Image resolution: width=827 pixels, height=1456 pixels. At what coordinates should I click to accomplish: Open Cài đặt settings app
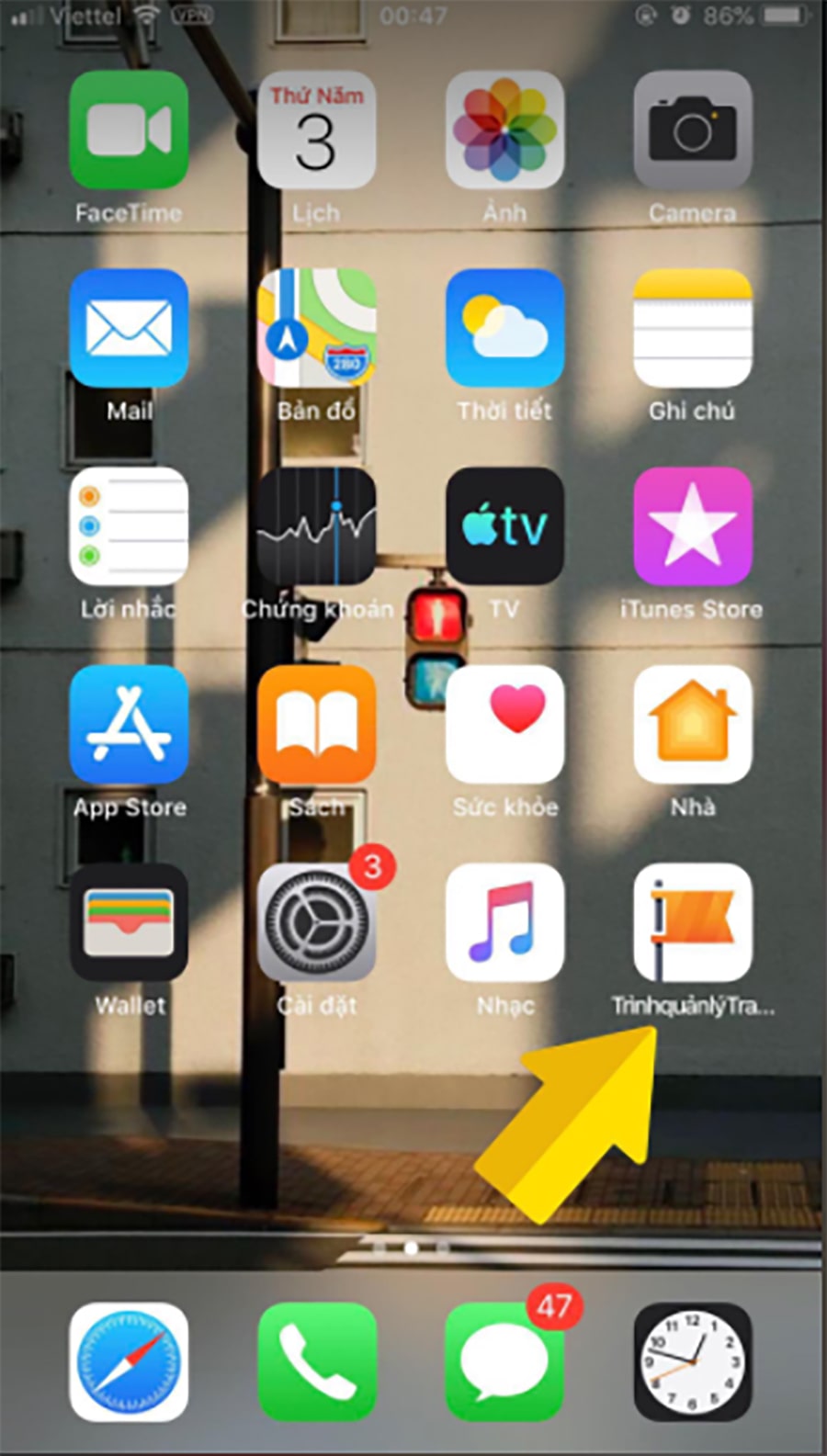316,923
